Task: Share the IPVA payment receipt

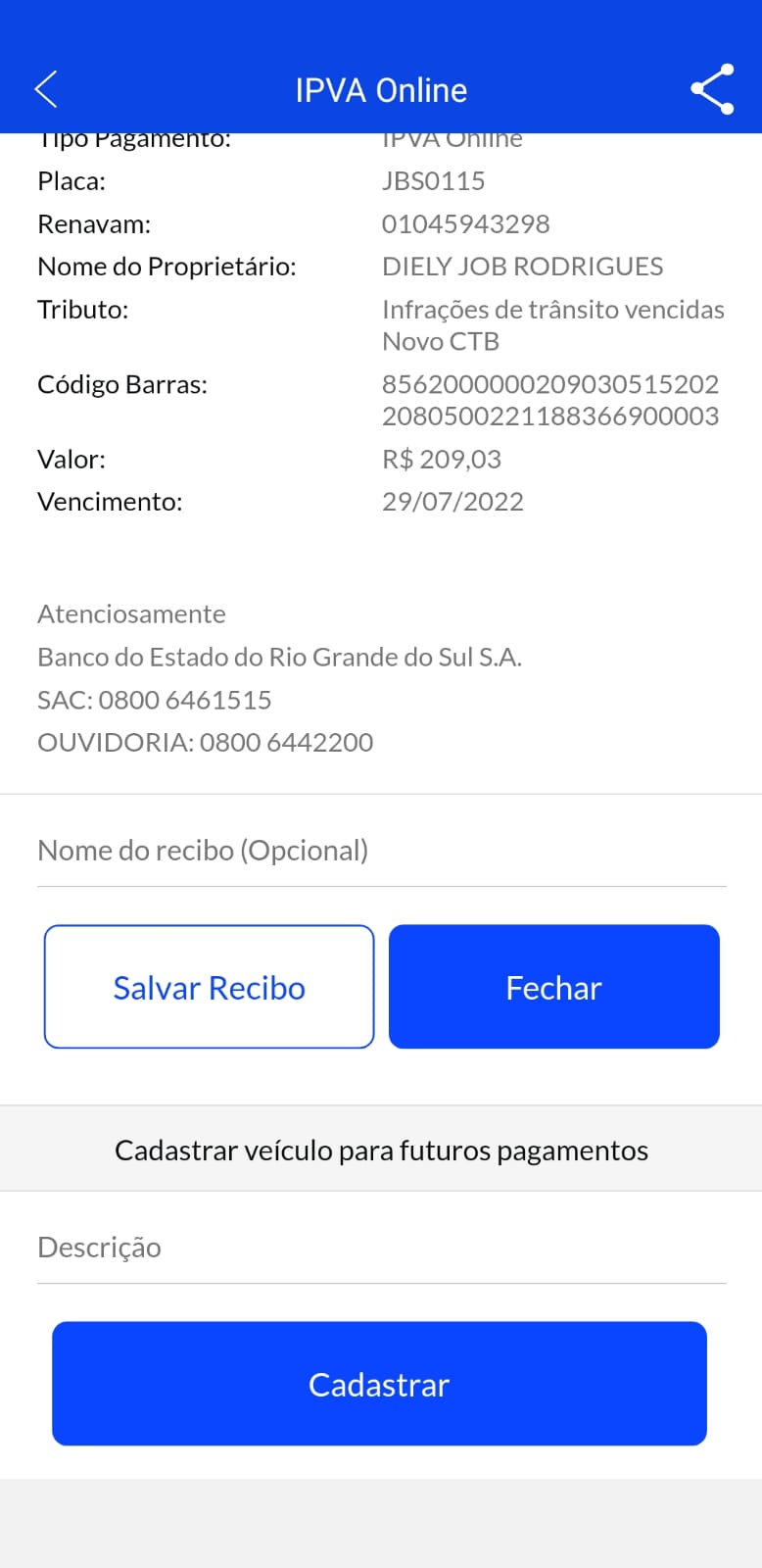Action: point(712,89)
